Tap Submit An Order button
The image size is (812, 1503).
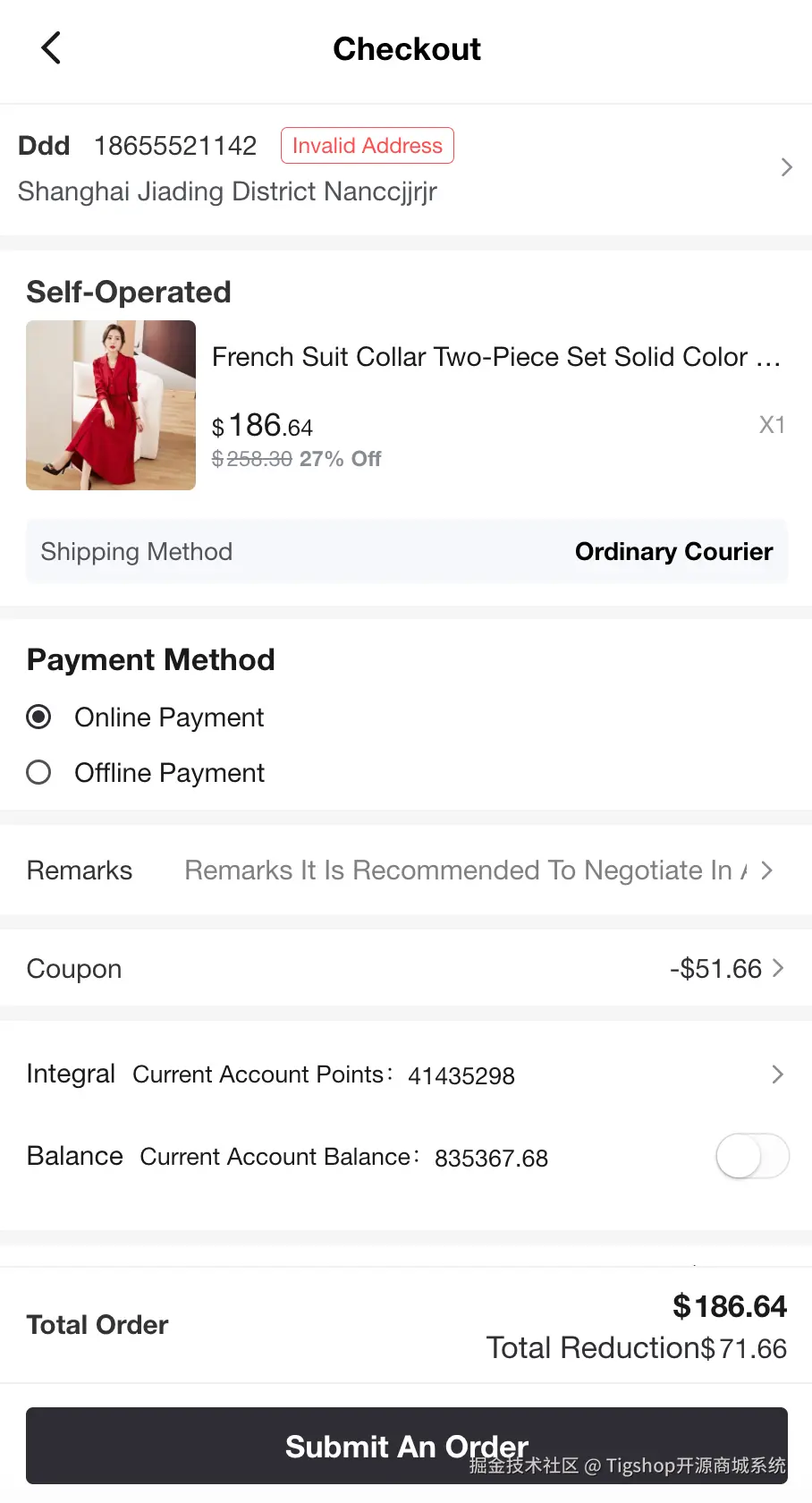(x=406, y=1446)
